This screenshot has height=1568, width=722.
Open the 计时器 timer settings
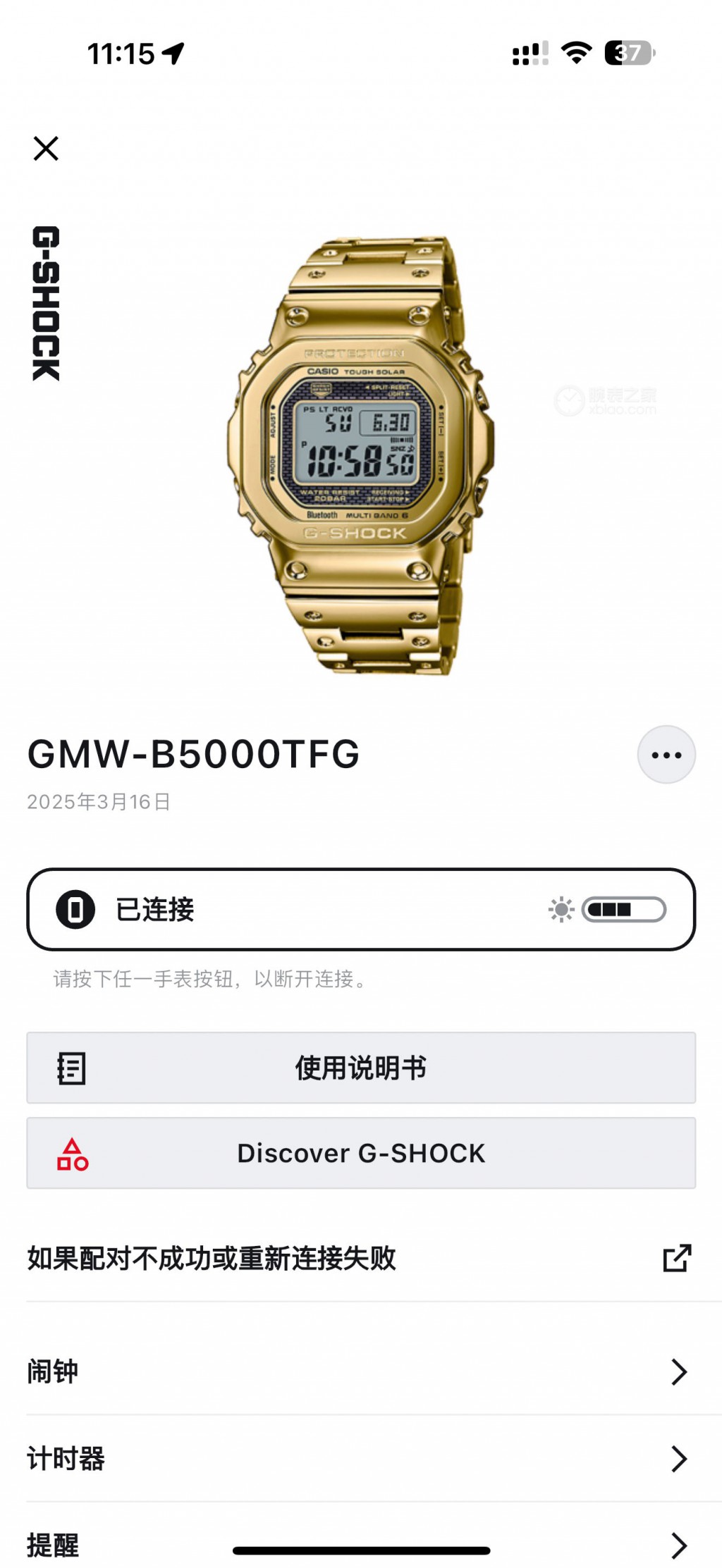tap(361, 1459)
